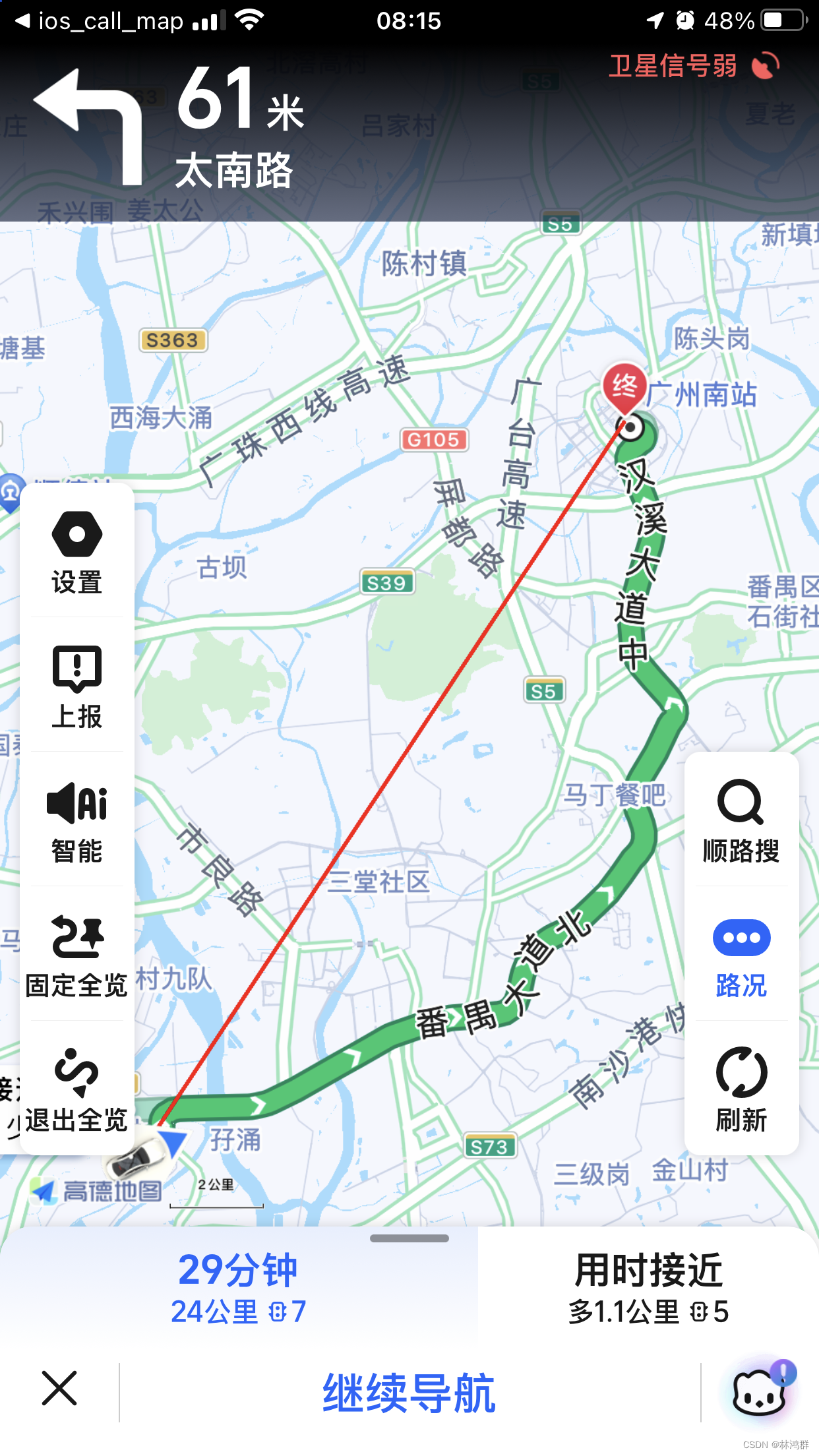
Task: Open the 设置 settings button
Action: (x=77, y=553)
